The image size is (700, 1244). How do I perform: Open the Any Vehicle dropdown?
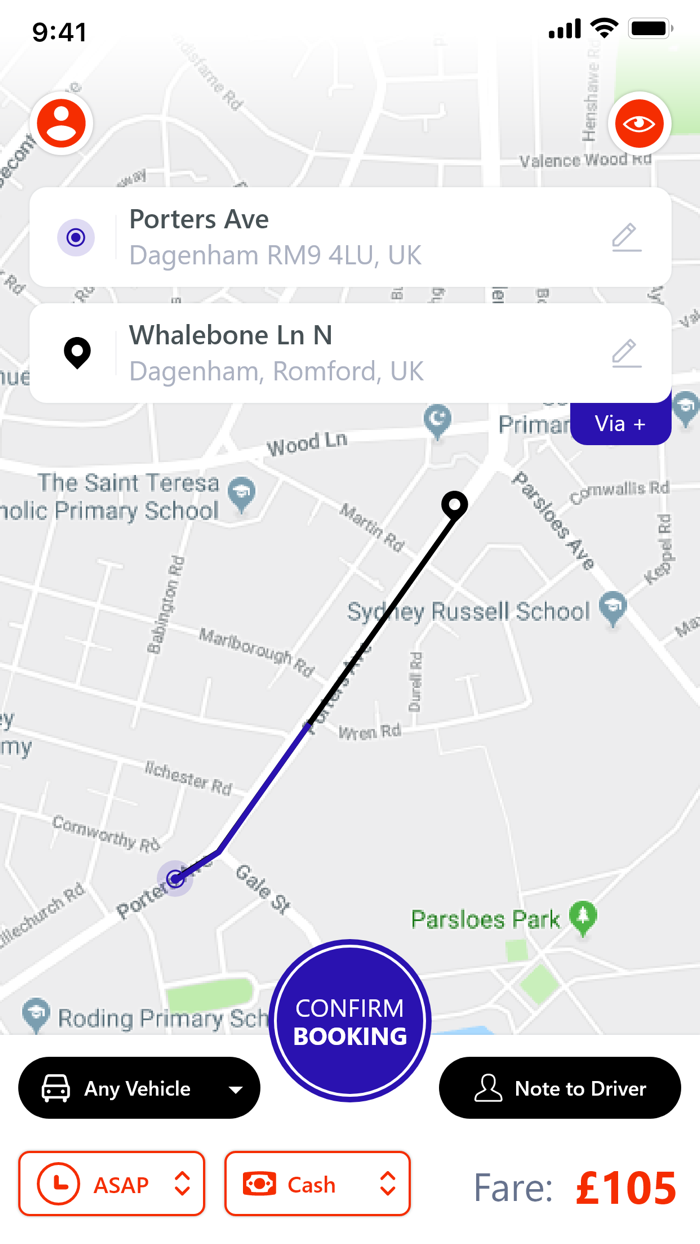pyautogui.click(x=139, y=1088)
